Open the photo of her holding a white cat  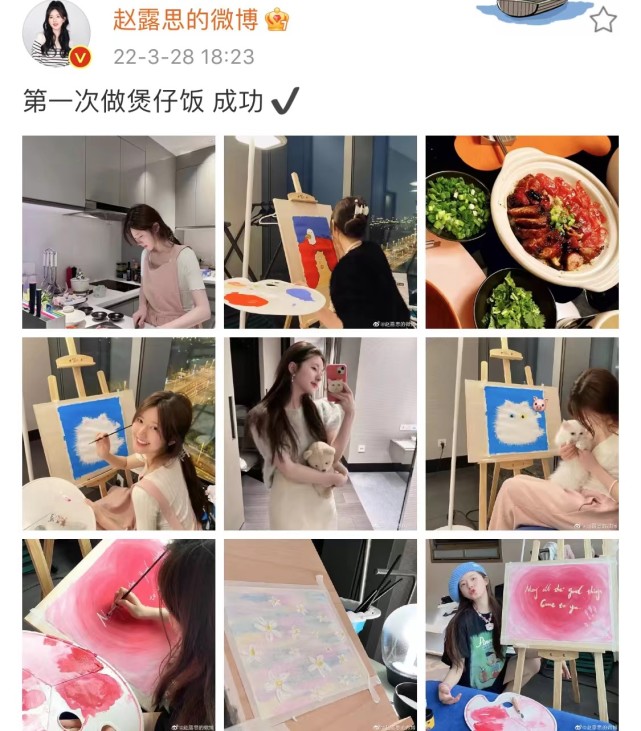[x=522, y=433]
